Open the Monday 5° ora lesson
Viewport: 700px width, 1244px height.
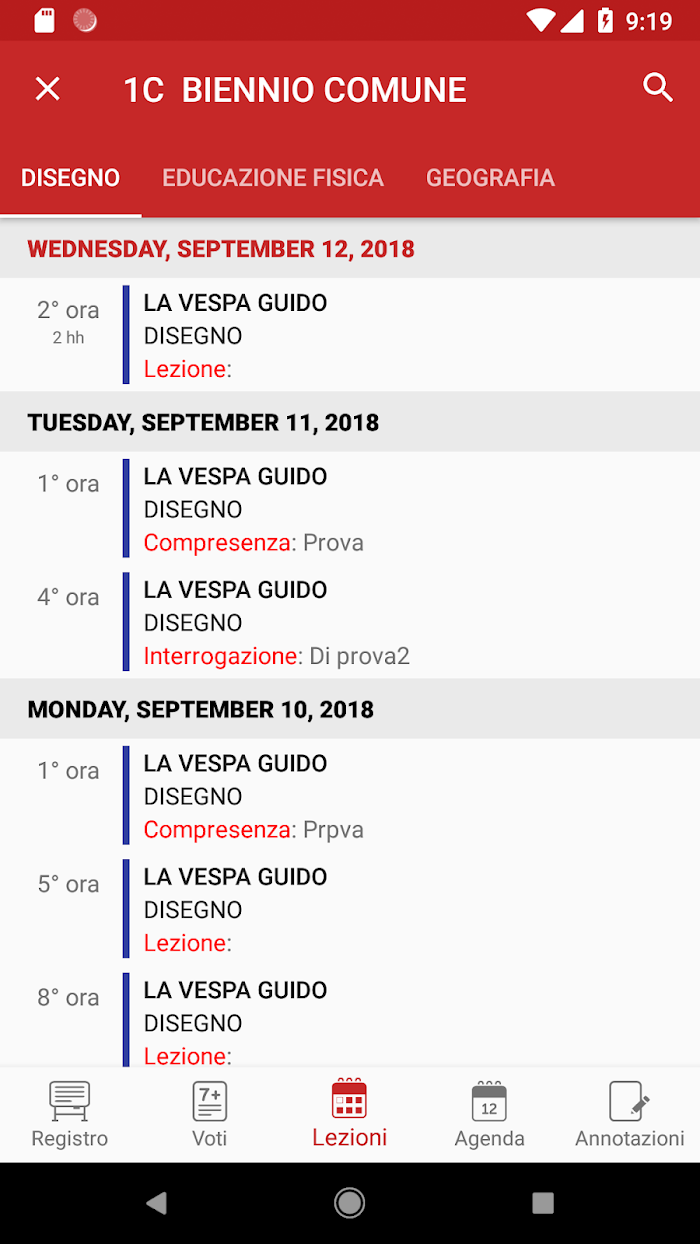pyautogui.click(x=350, y=909)
